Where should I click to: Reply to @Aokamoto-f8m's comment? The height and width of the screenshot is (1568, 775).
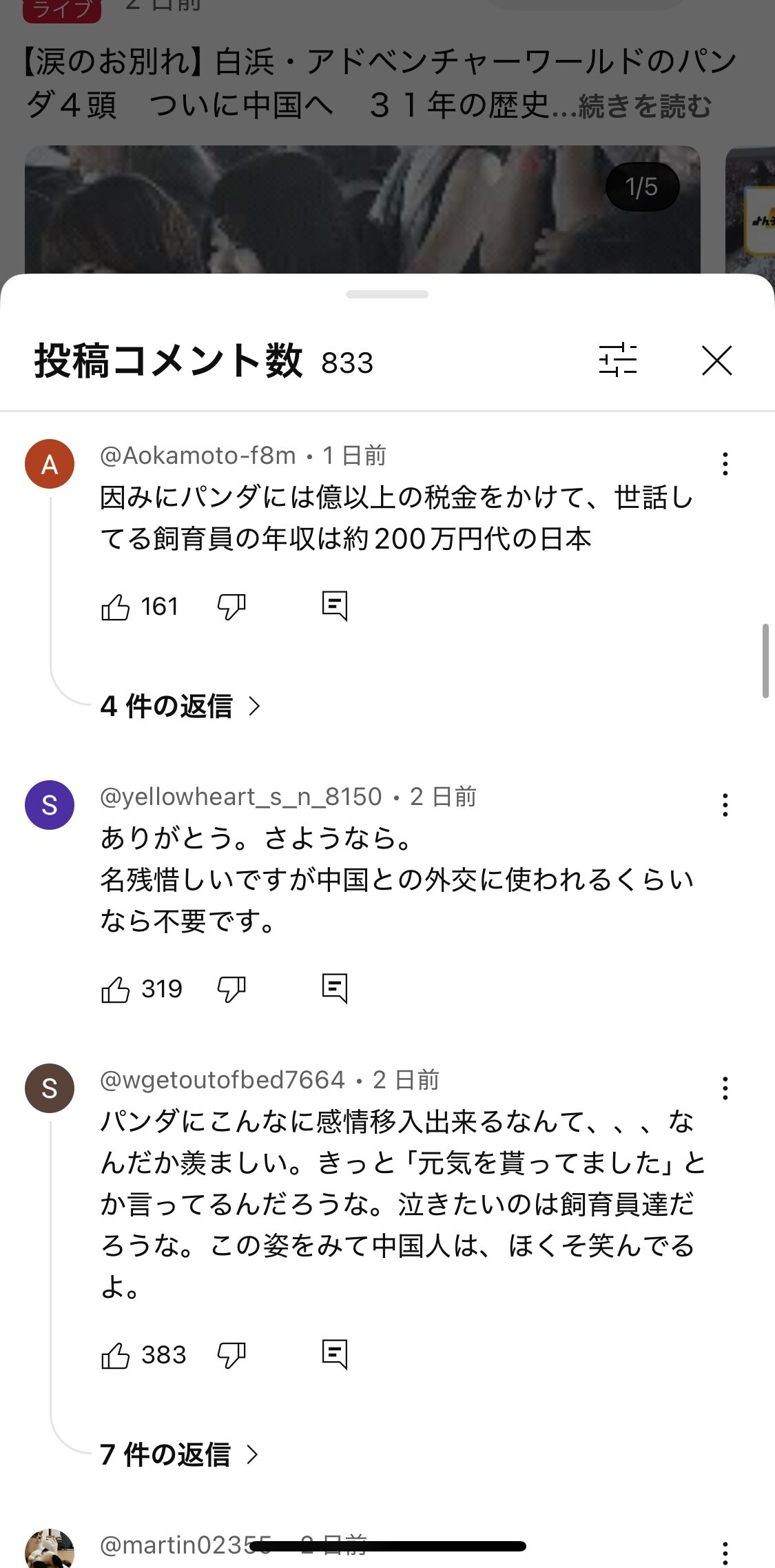point(335,607)
